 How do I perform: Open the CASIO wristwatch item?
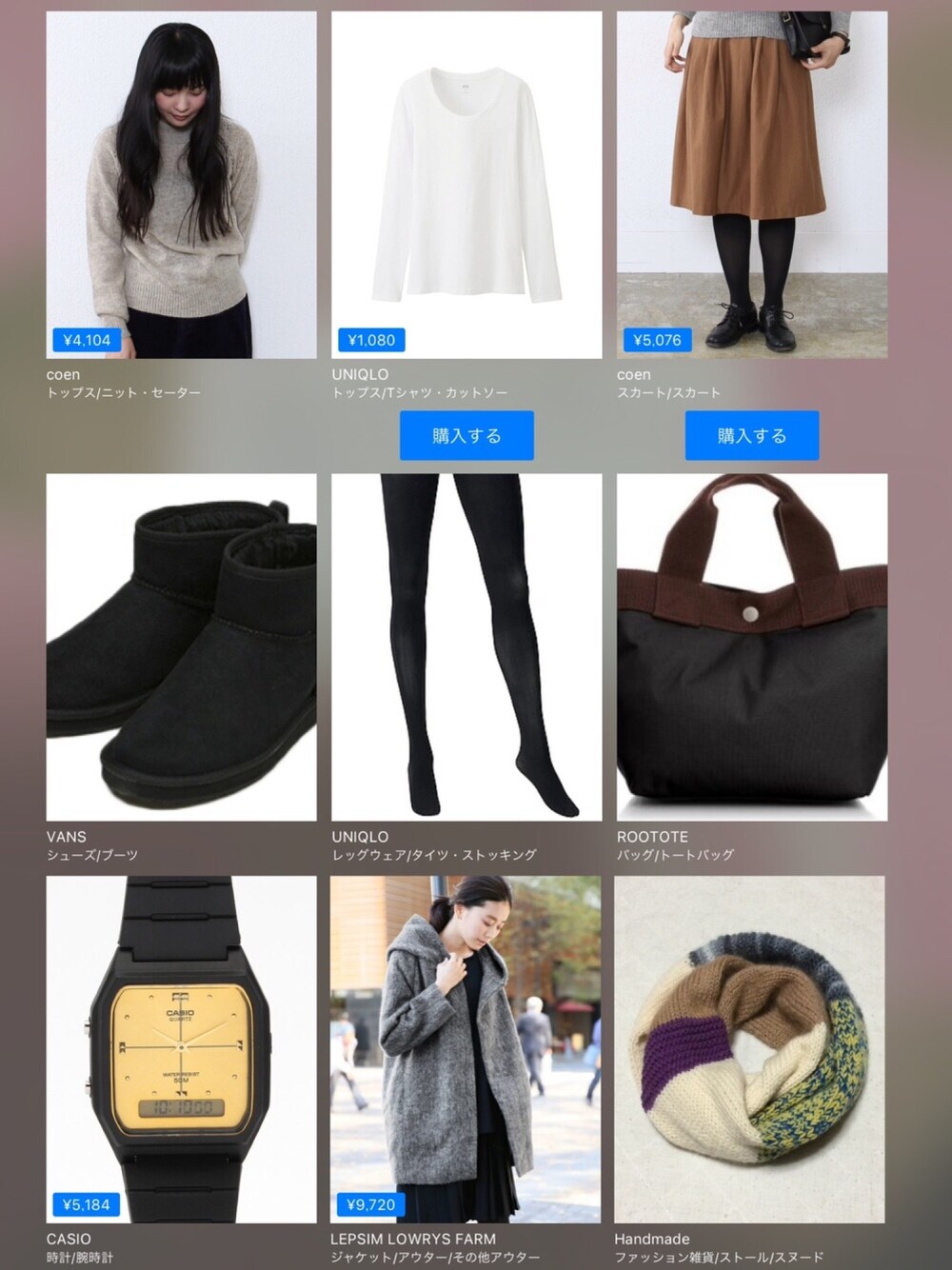click(181, 1049)
